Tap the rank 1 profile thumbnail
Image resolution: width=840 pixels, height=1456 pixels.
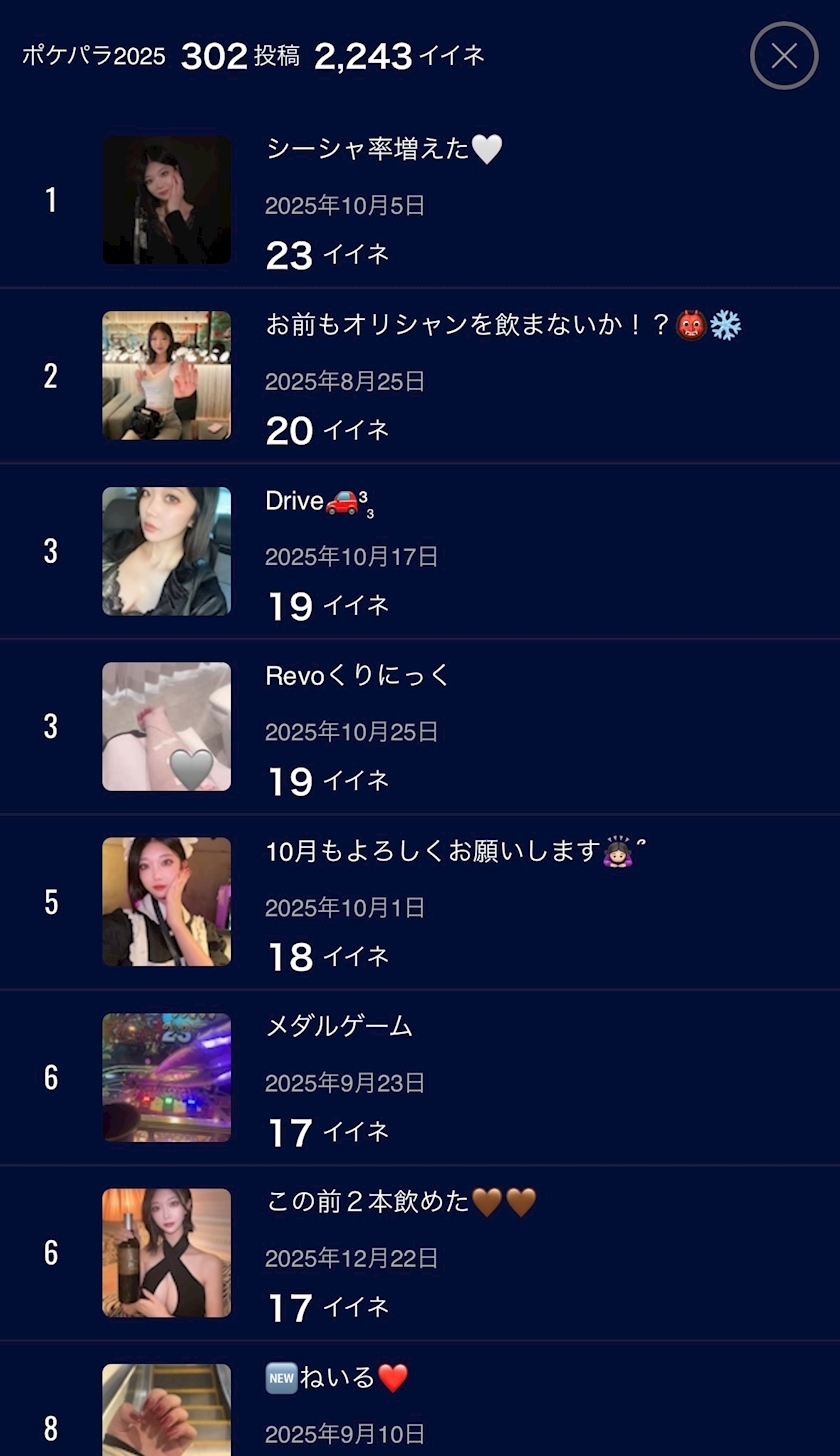click(166, 200)
